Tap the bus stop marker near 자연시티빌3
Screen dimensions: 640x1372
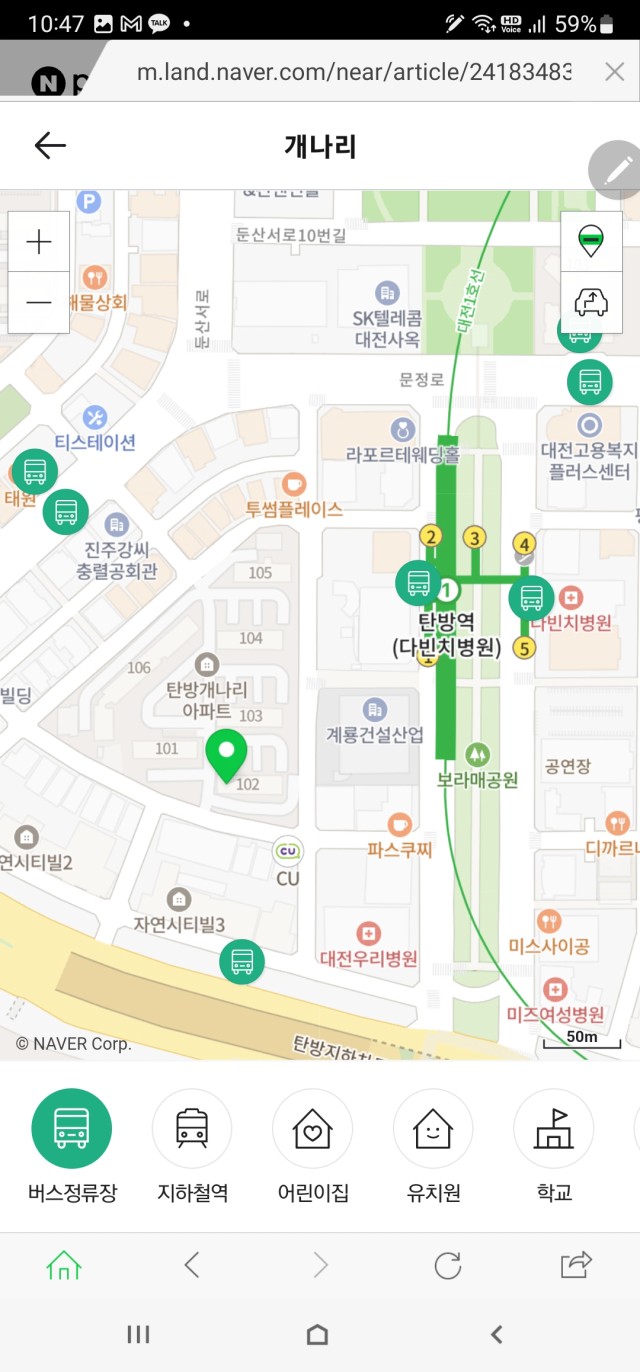coord(242,962)
